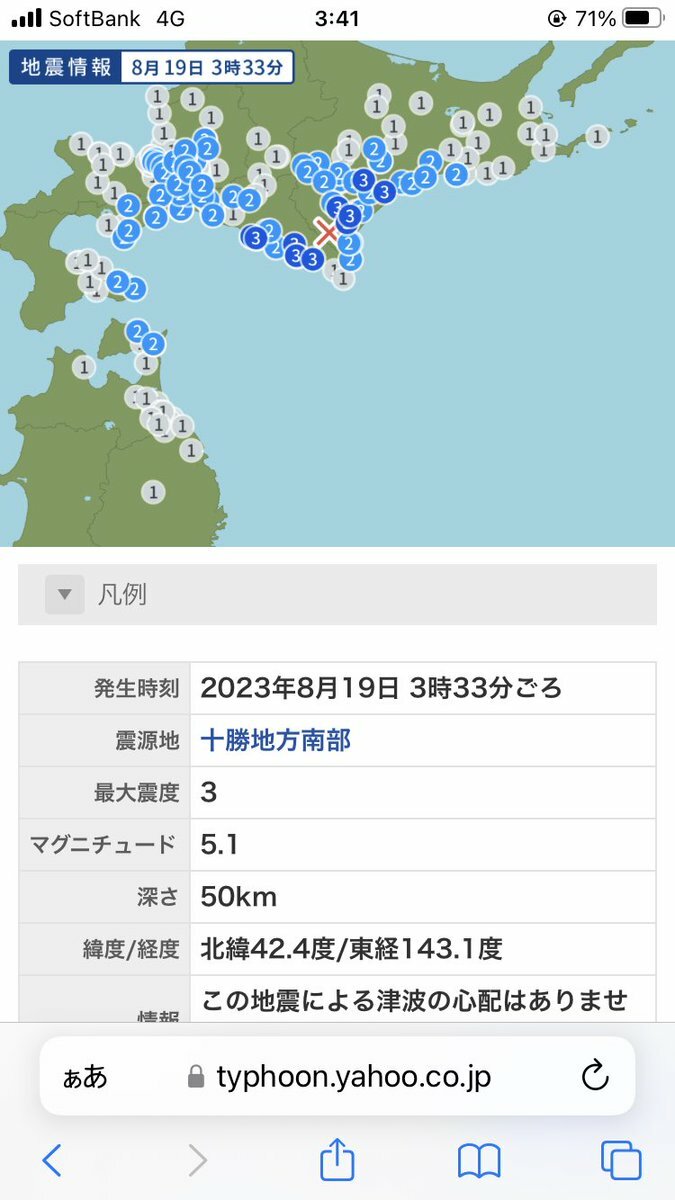Screen dimensions: 675x1200
Task: Expand the 凡例 legend section
Action: coord(65,594)
